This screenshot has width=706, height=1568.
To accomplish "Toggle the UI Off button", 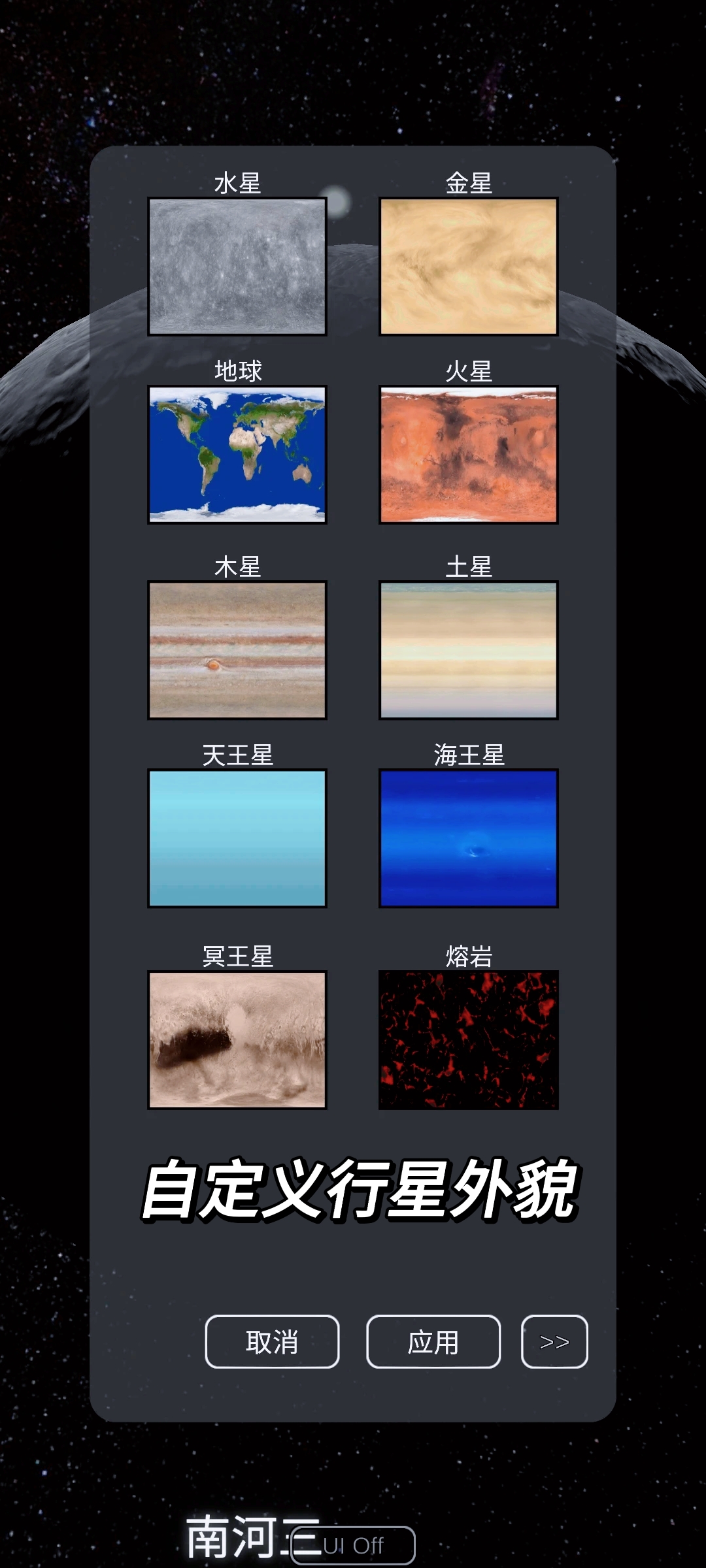I will (x=353, y=1545).
